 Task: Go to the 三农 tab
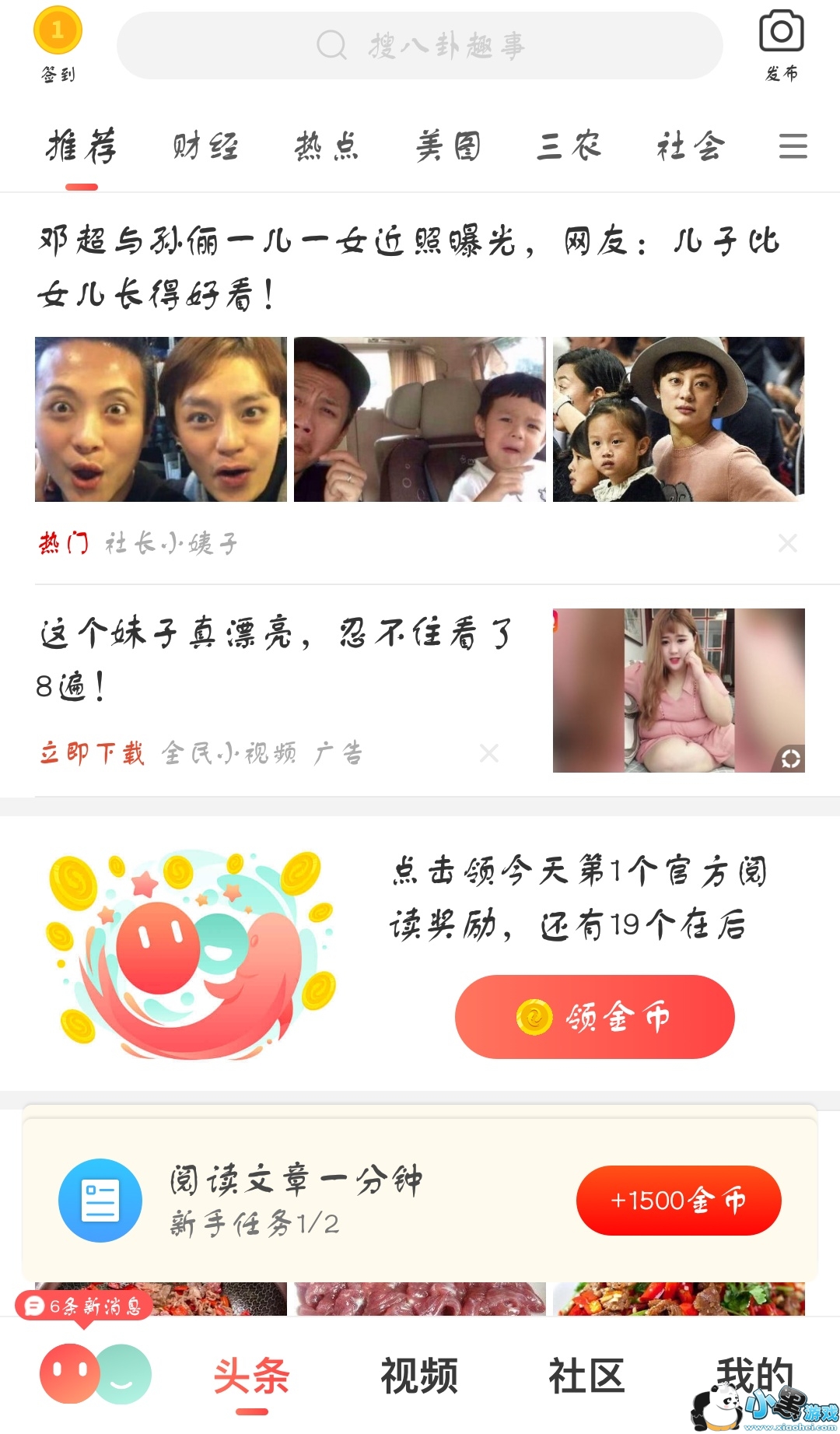[569, 146]
